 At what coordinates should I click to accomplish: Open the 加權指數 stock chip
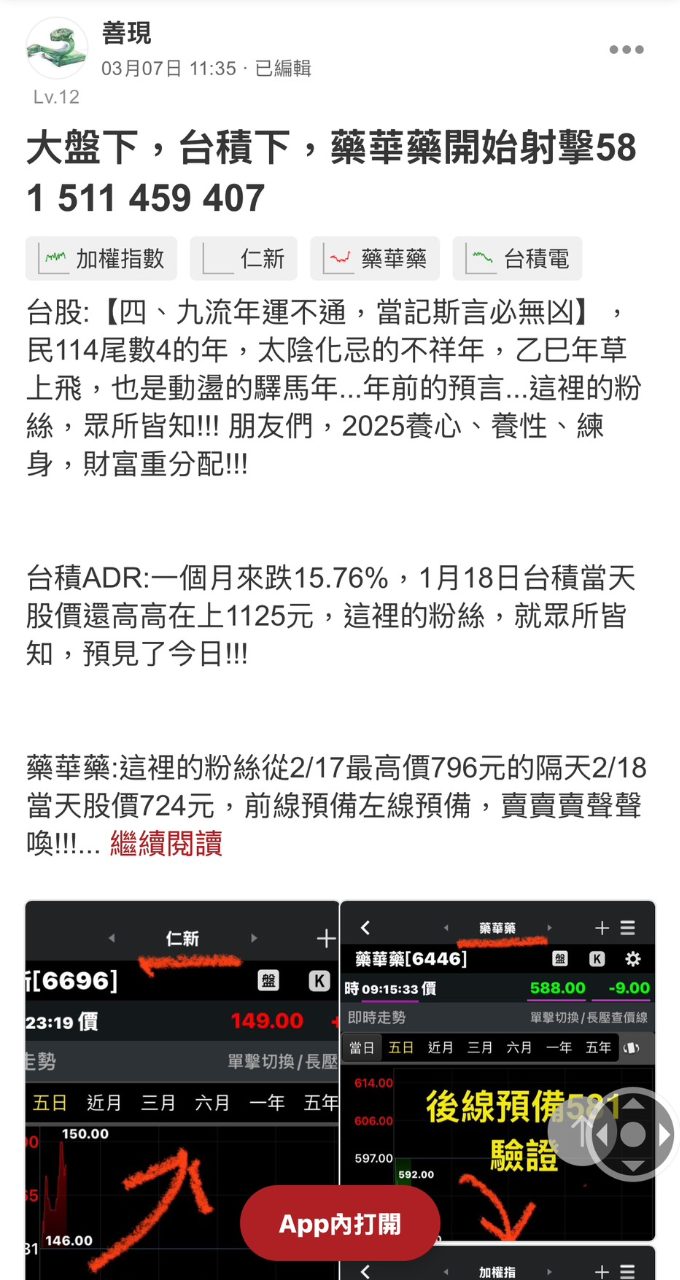(101, 259)
